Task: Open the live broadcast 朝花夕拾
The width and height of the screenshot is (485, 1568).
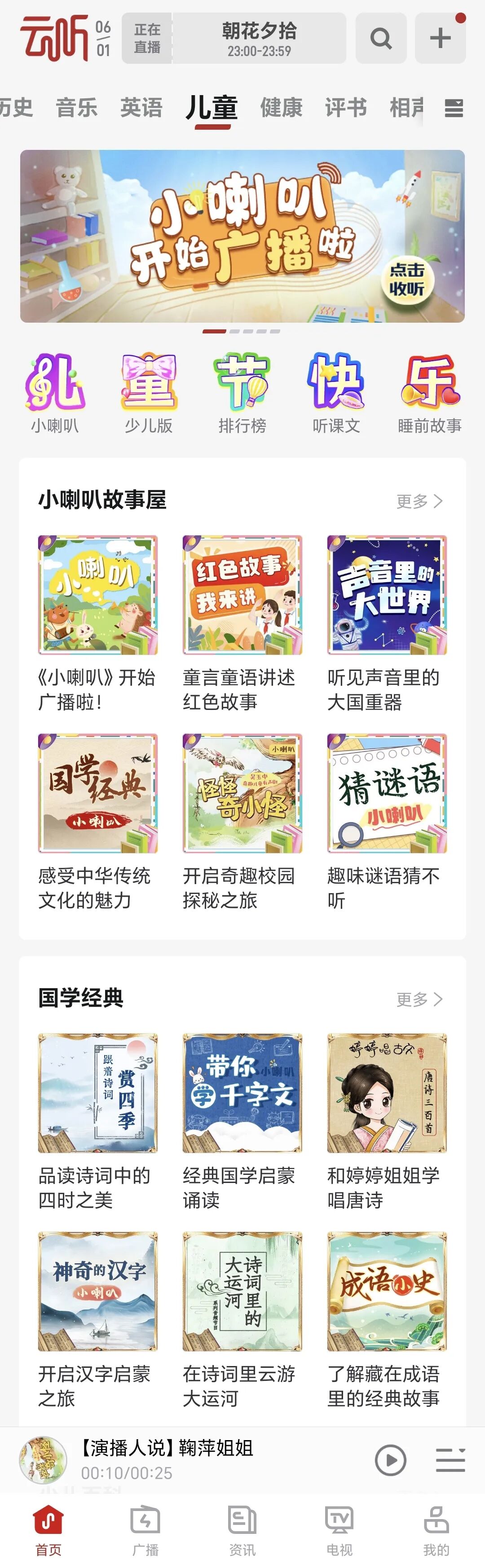Action: [x=259, y=38]
